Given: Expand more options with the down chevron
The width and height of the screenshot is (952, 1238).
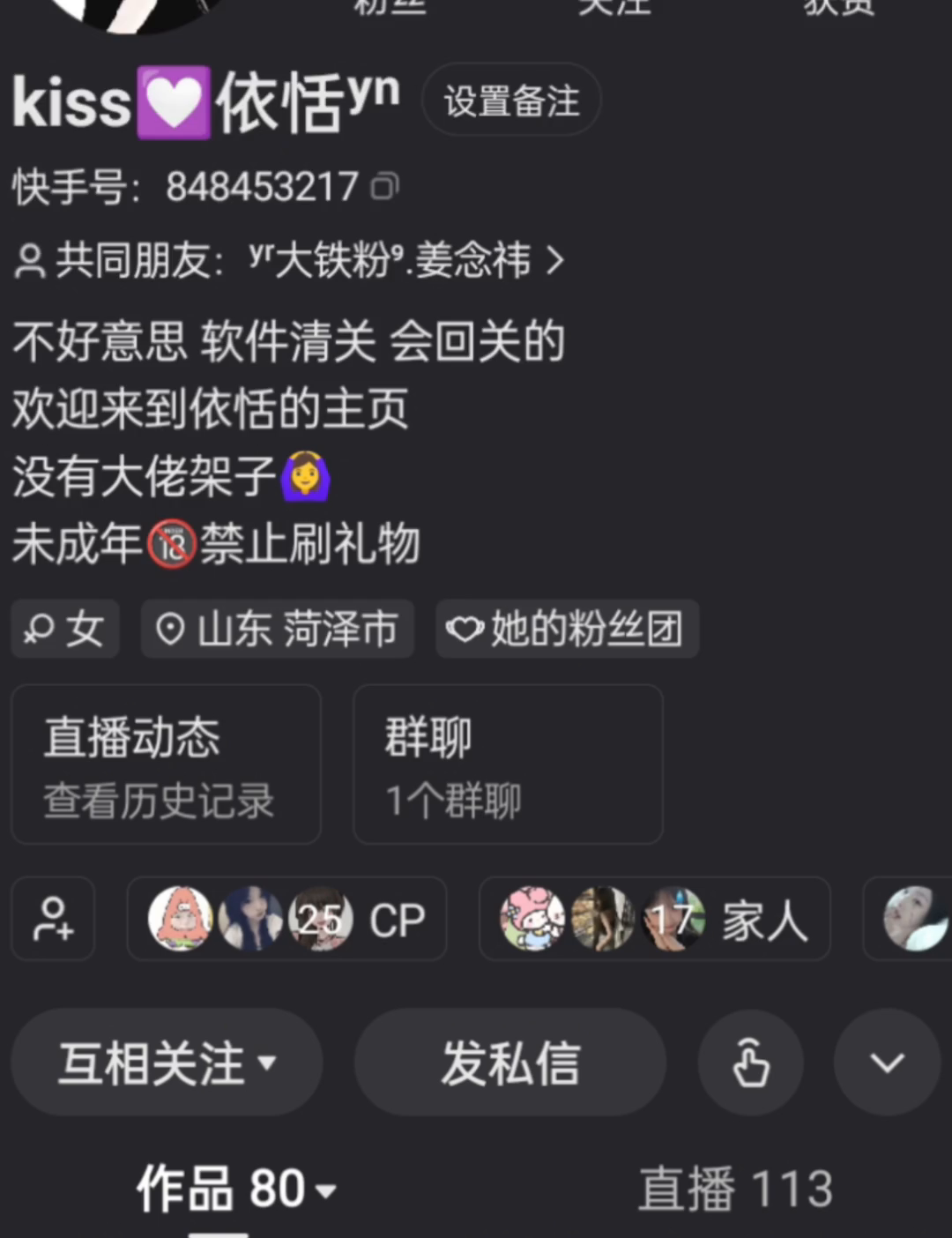Looking at the screenshot, I should click(x=887, y=1063).
